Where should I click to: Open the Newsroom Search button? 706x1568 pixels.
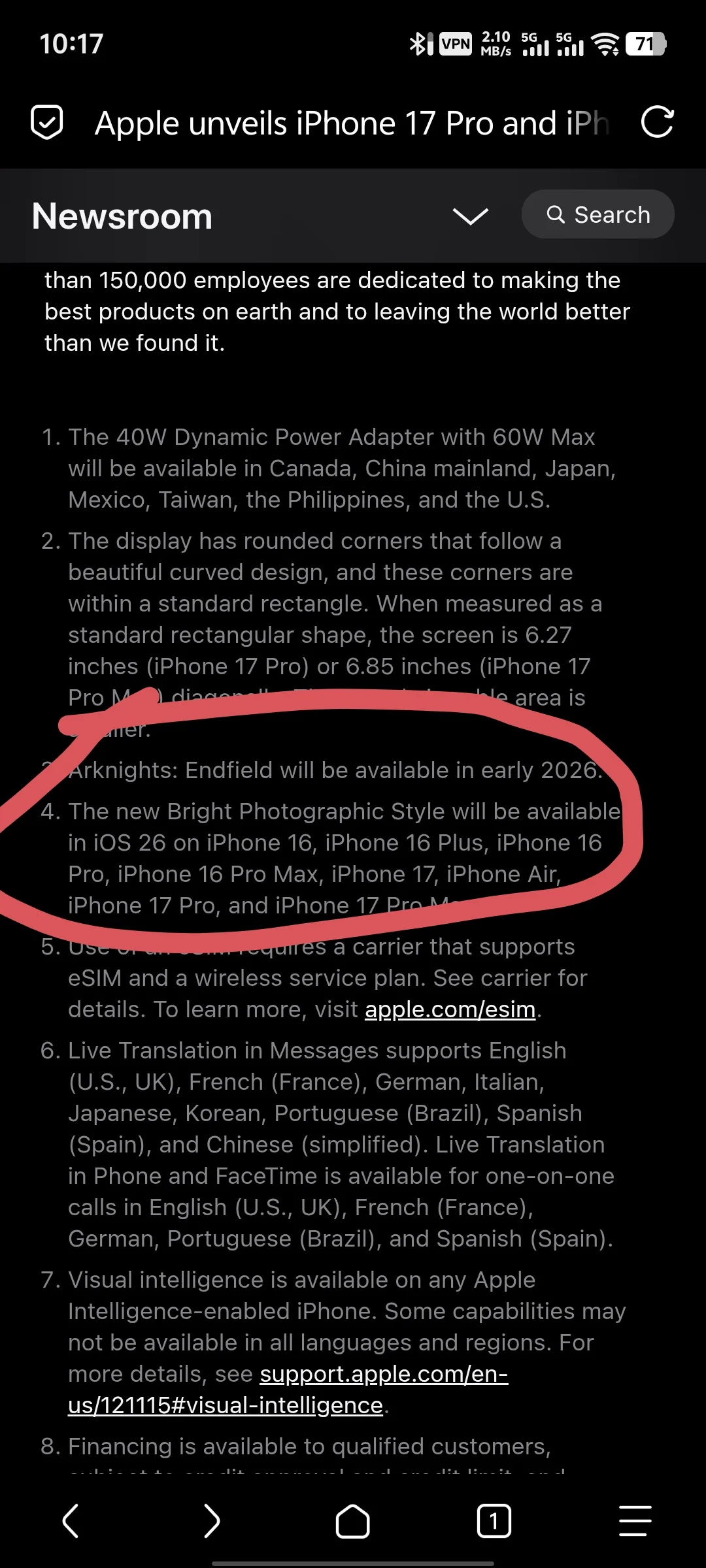click(597, 214)
